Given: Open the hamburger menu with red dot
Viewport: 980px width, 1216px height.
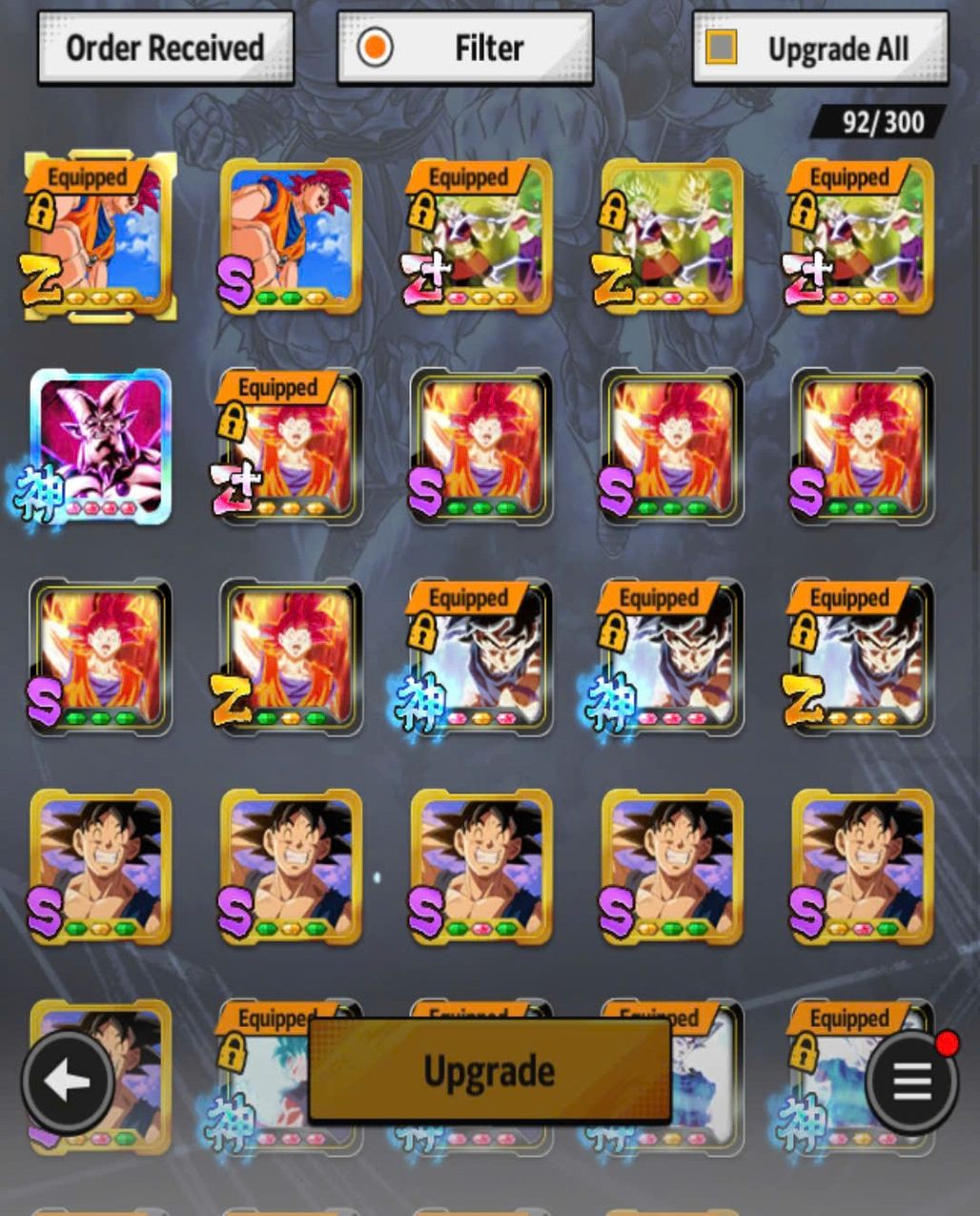Looking at the screenshot, I should (910, 1082).
